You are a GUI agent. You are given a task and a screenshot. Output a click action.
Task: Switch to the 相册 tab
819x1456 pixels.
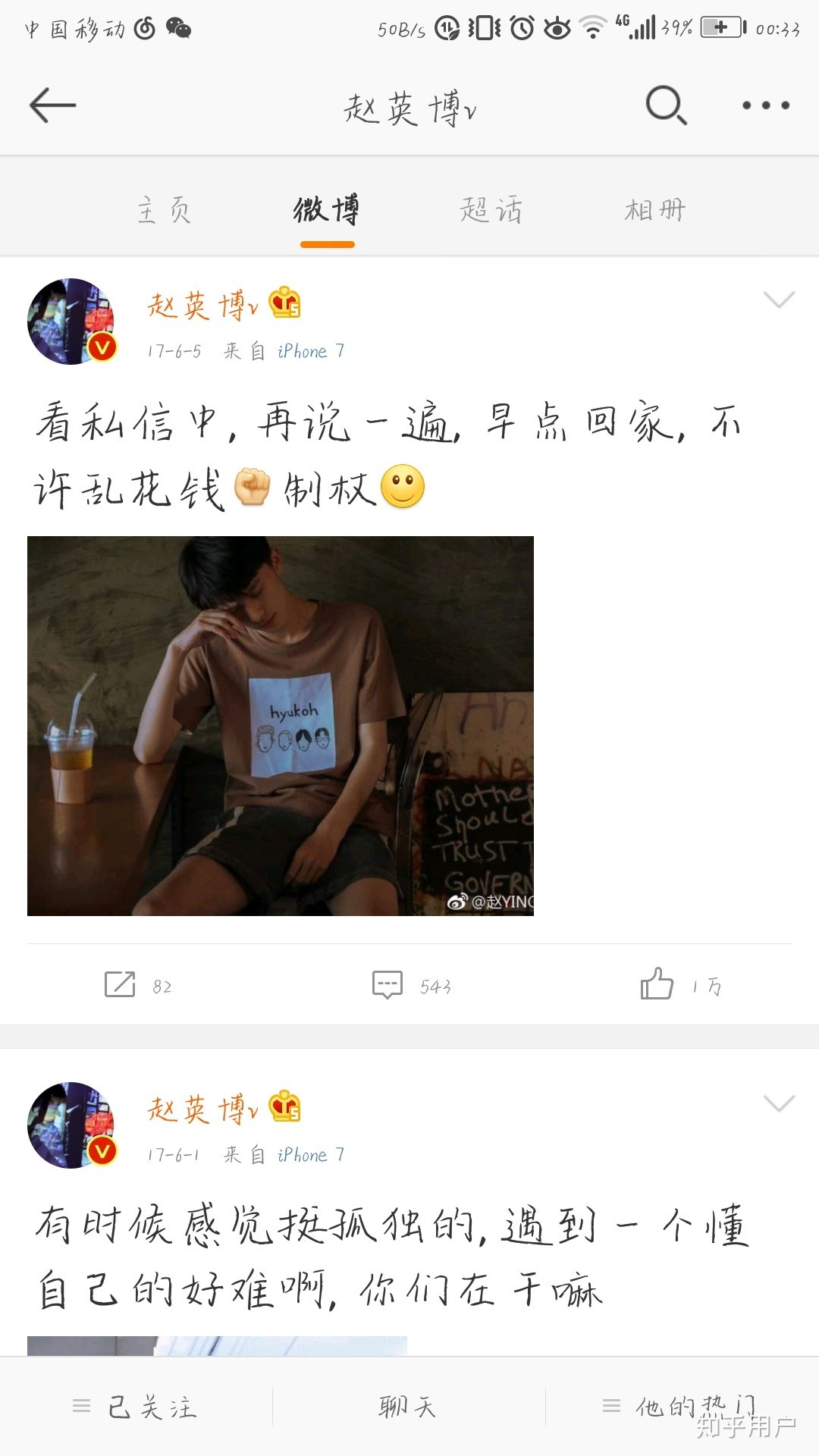(654, 210)
